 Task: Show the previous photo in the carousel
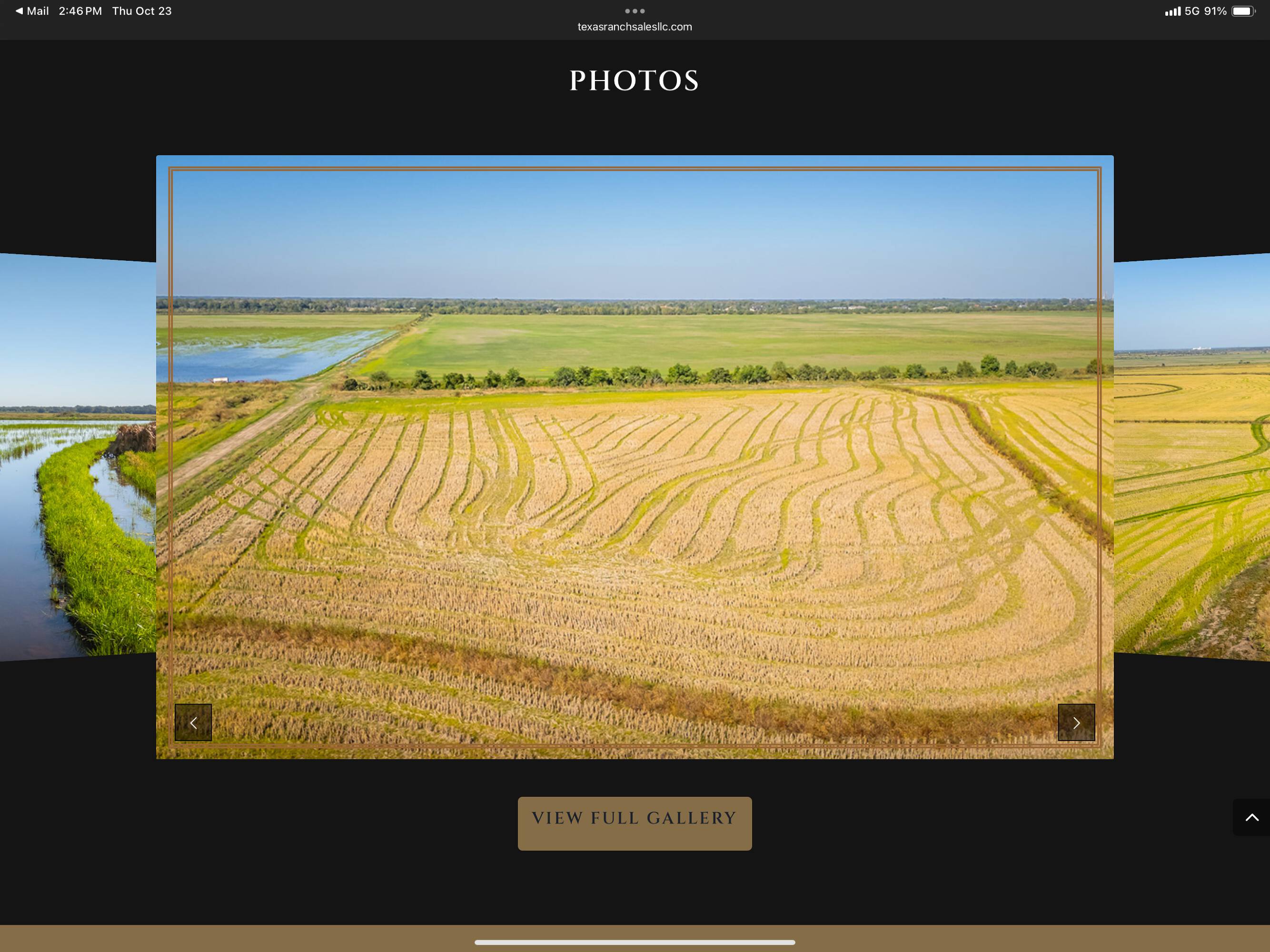[x=193, y=722]
